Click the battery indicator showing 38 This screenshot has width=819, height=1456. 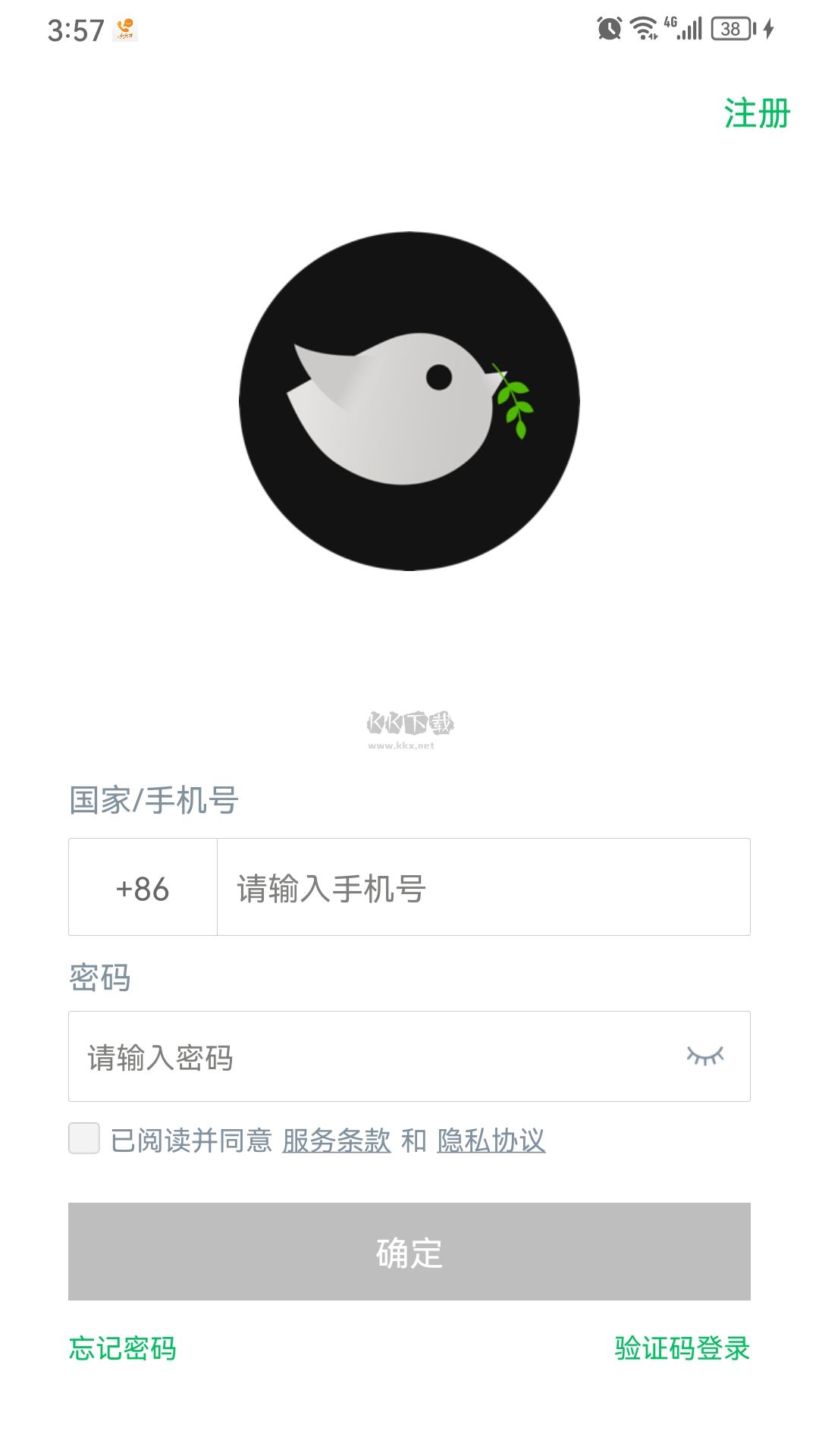pyautogui.click(x=730, y=27)
